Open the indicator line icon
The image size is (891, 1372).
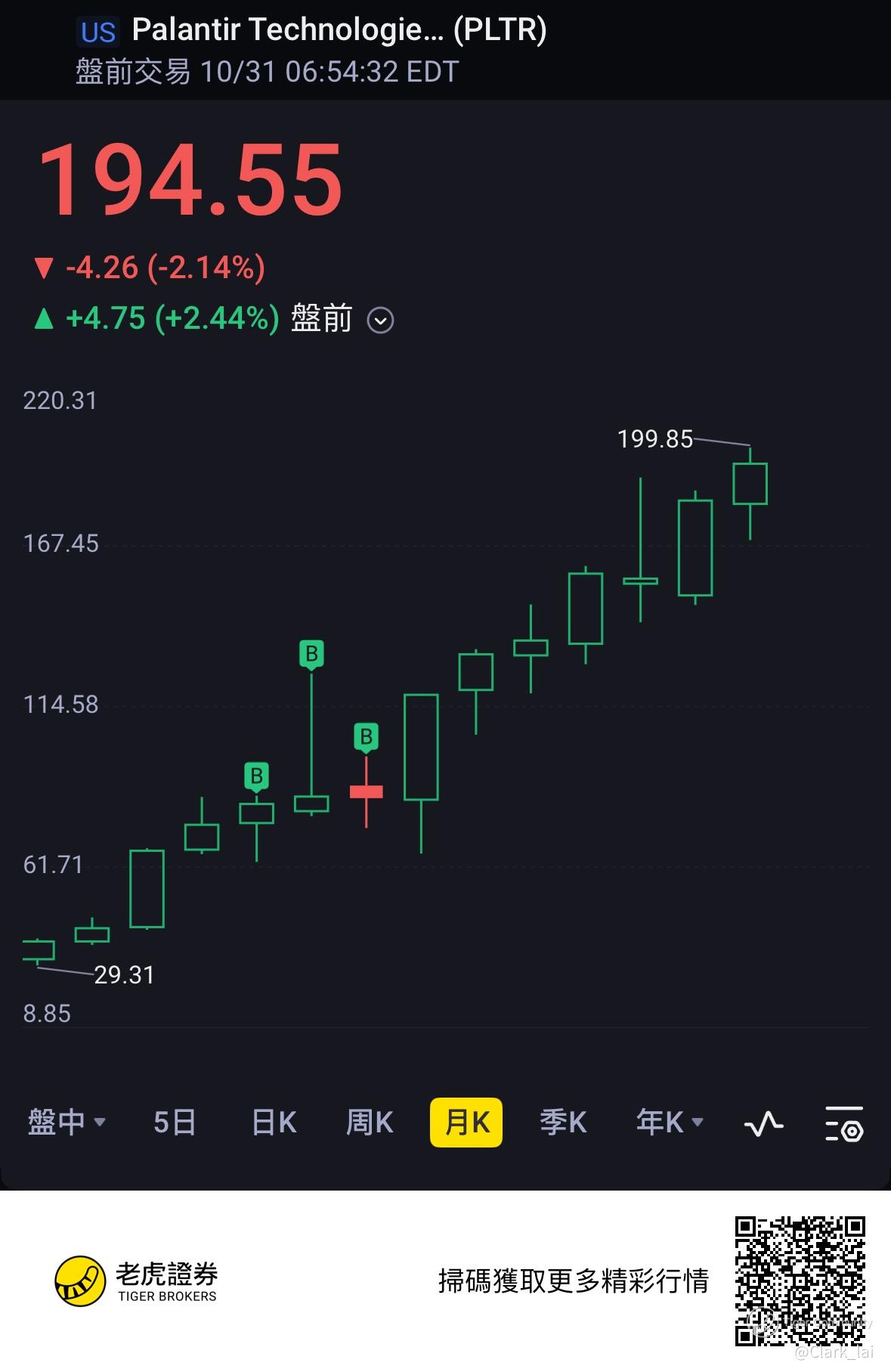click(764, 1124)
